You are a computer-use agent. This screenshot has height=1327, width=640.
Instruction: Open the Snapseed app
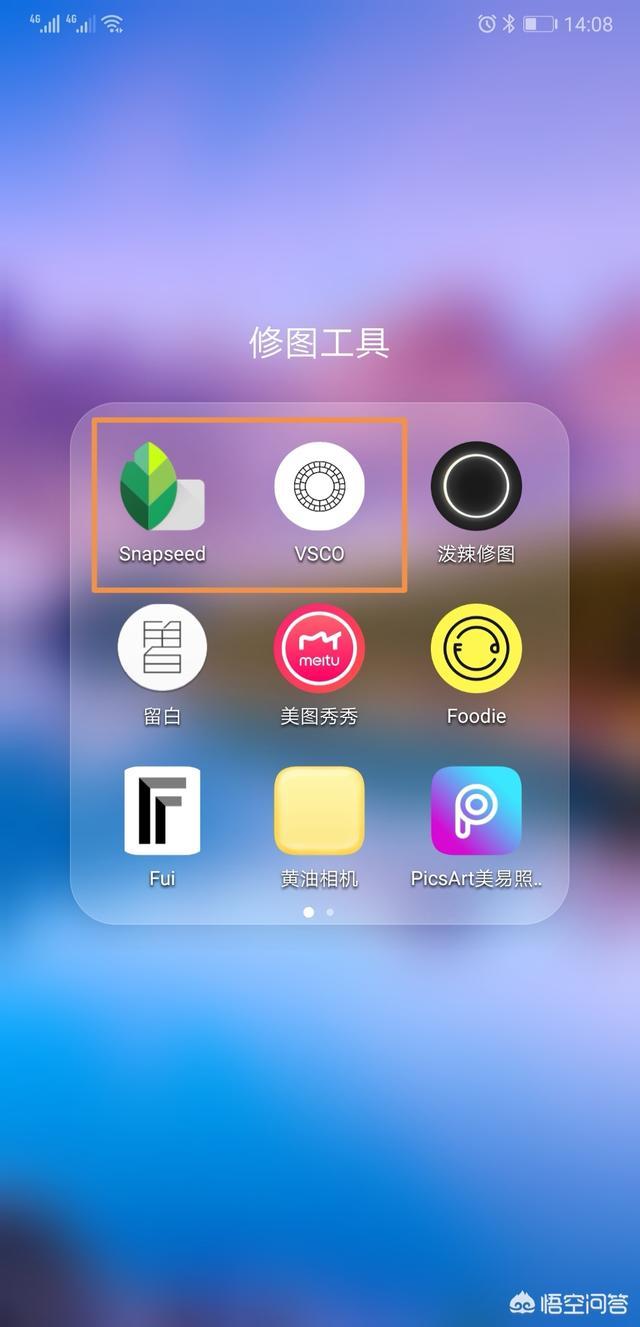click(x=162, y=488)
